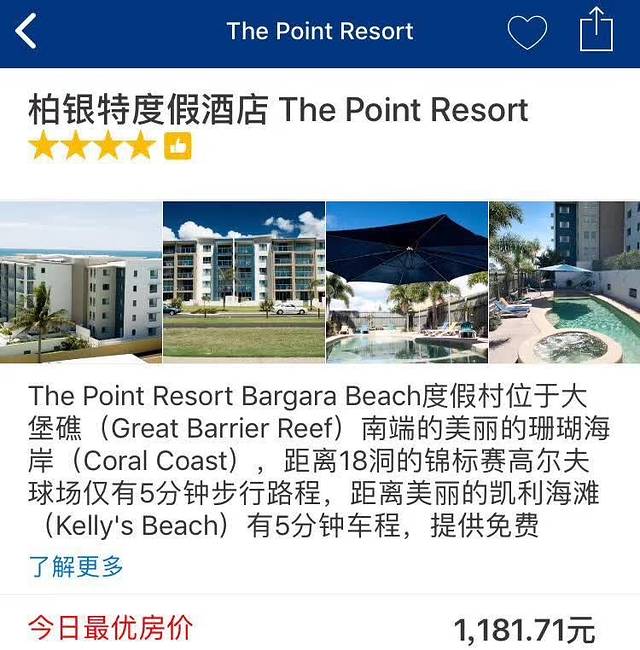Open today's best rate 今日最优房价 row
640x650 pixels.
[x=320, y=628]
